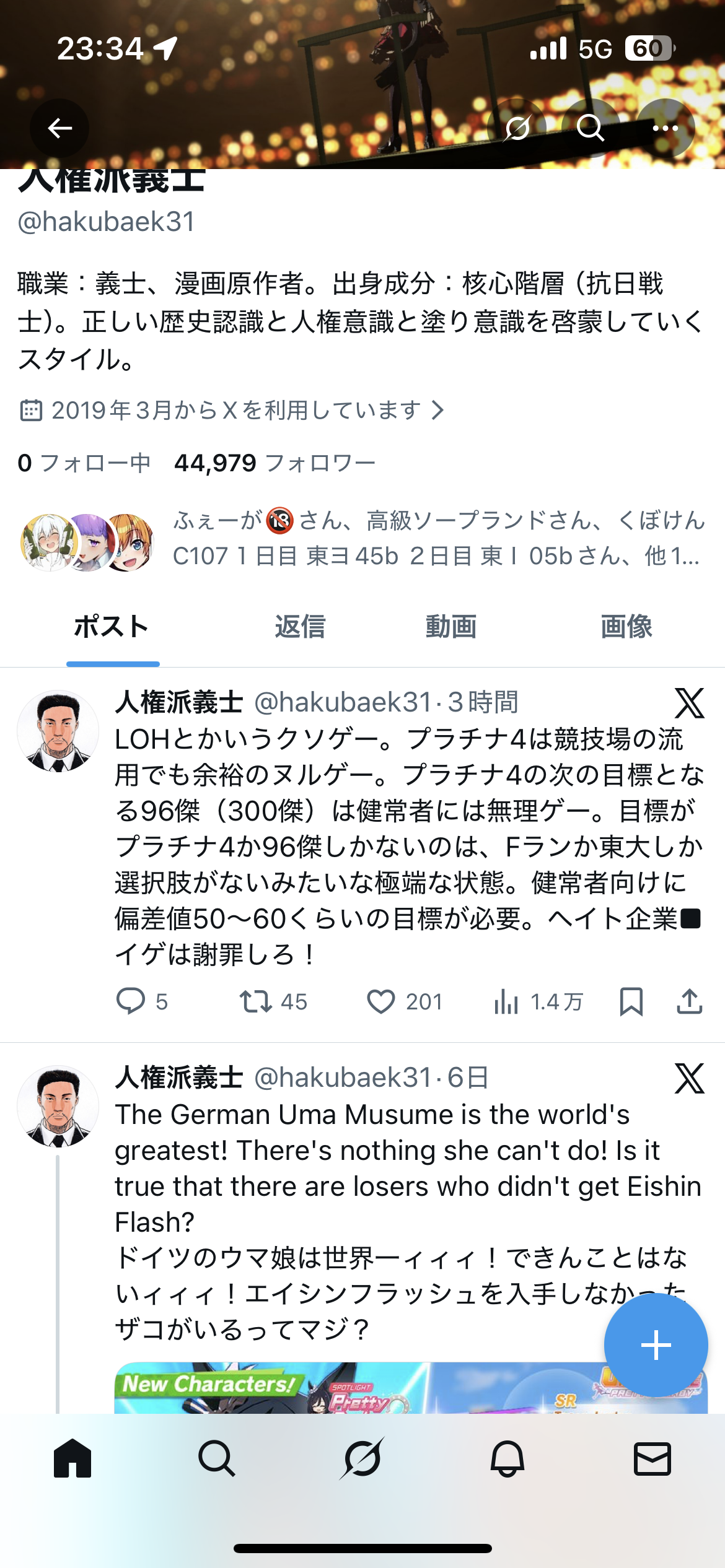Tap the Grok icon in profile header
Image resolution: width=725 pixels, height=1568 pixels.
(x=517, y=128)
